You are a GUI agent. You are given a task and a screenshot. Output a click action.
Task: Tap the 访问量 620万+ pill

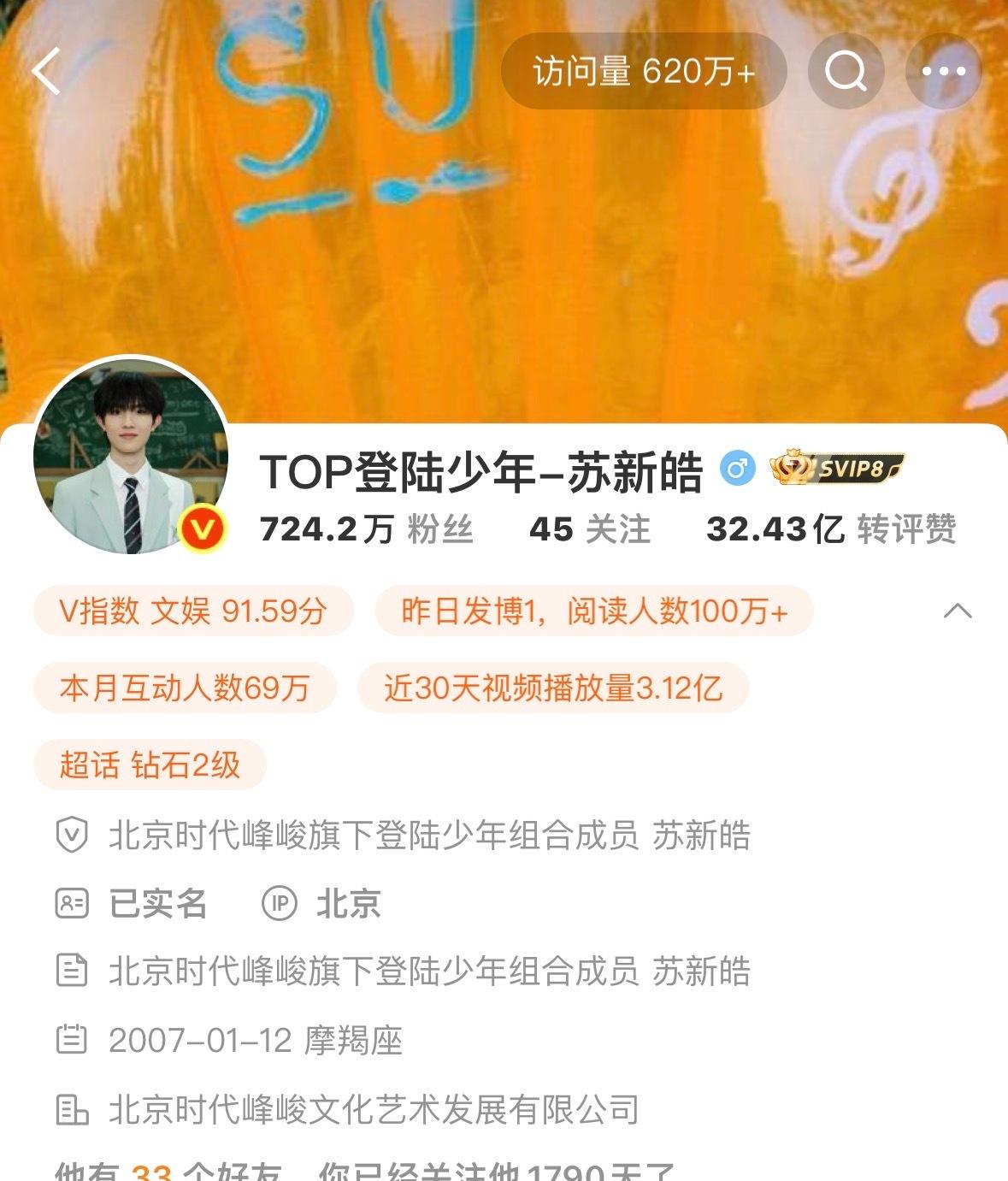pyautogui.click(x=643, y=71)
